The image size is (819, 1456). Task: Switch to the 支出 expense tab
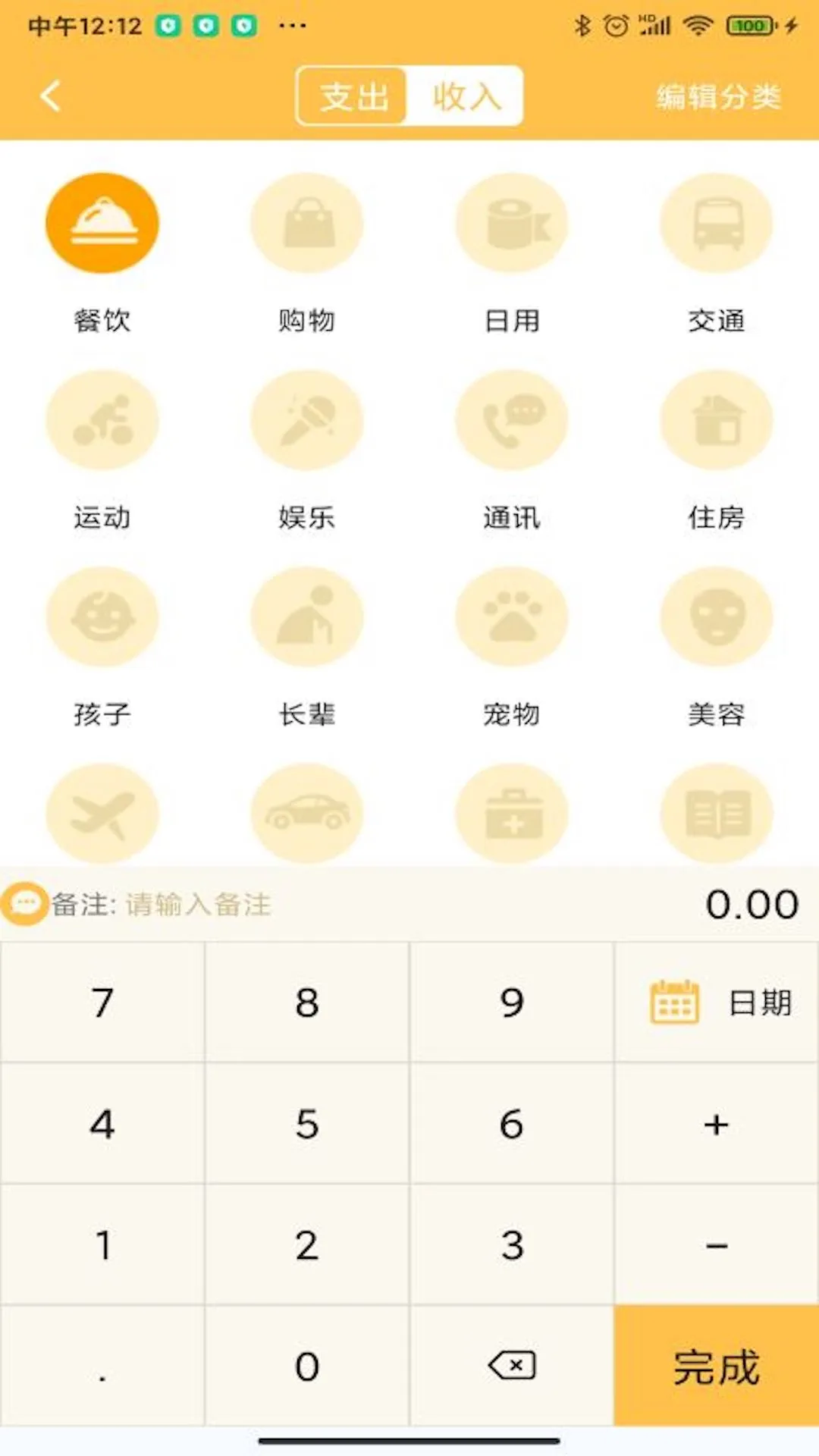[353, 96]
